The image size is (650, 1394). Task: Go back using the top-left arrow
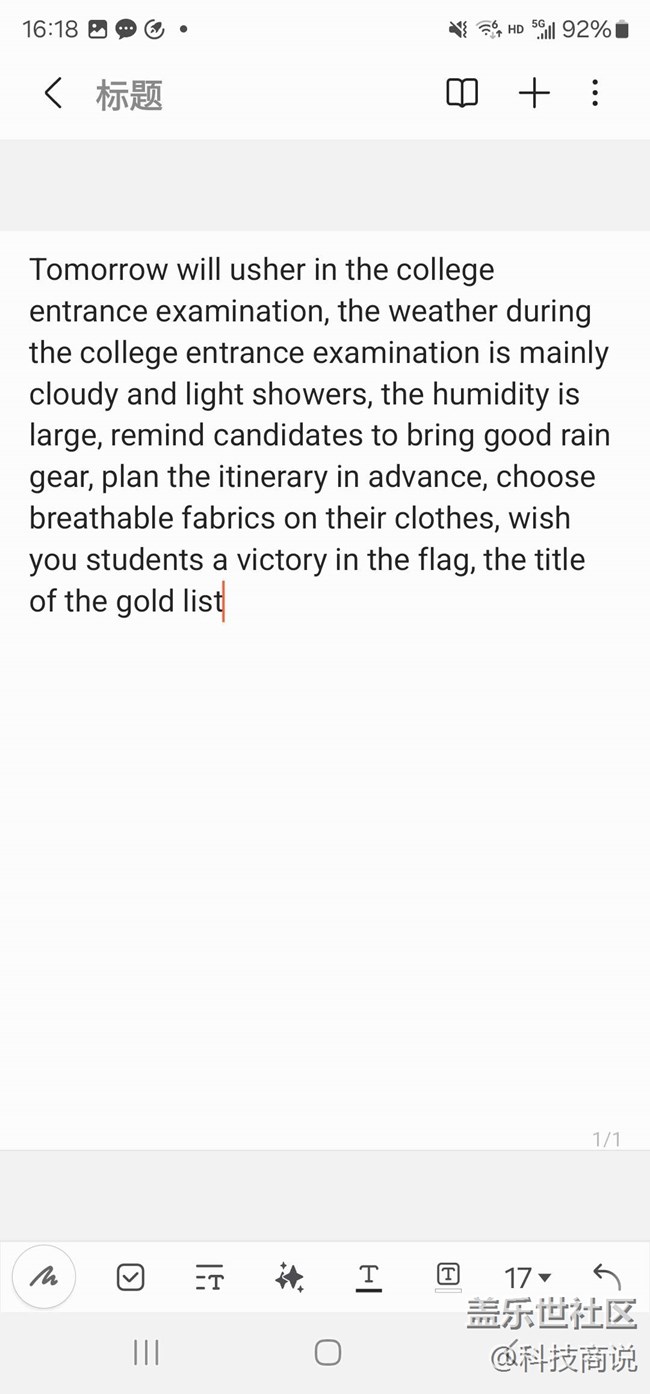coord(53,94)
